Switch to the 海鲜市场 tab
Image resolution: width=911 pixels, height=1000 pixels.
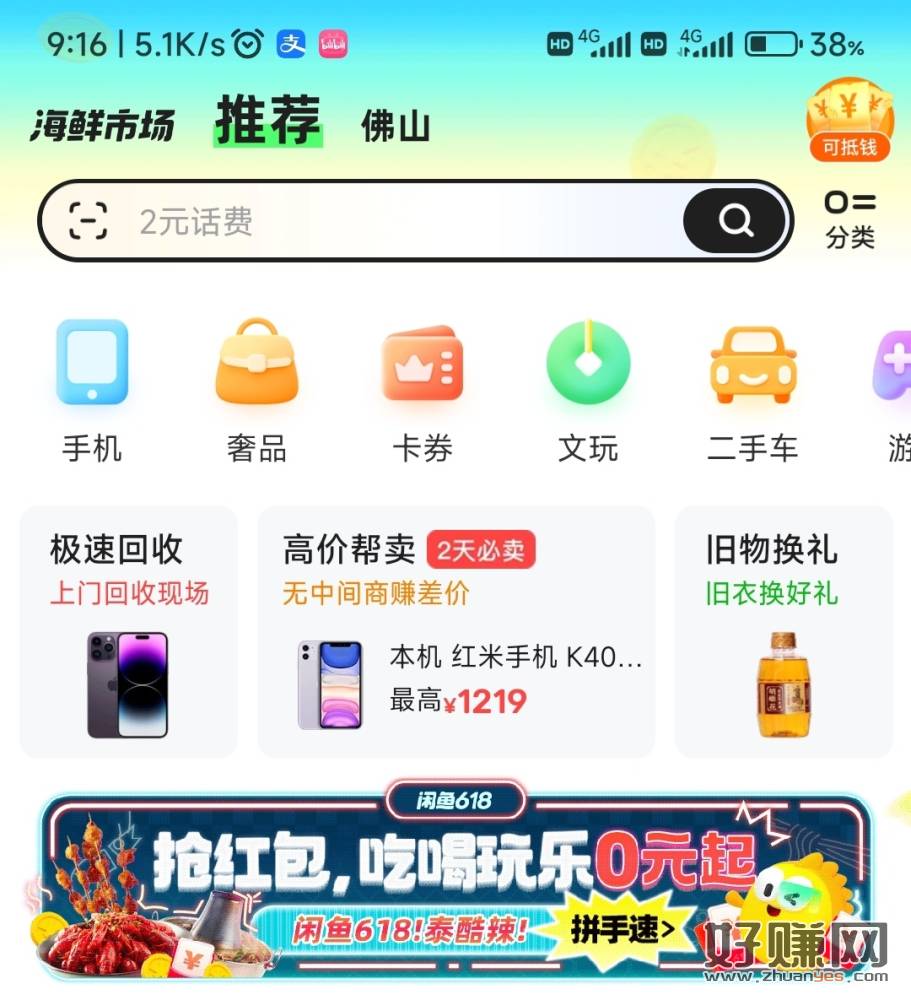[x=102, y=126]
